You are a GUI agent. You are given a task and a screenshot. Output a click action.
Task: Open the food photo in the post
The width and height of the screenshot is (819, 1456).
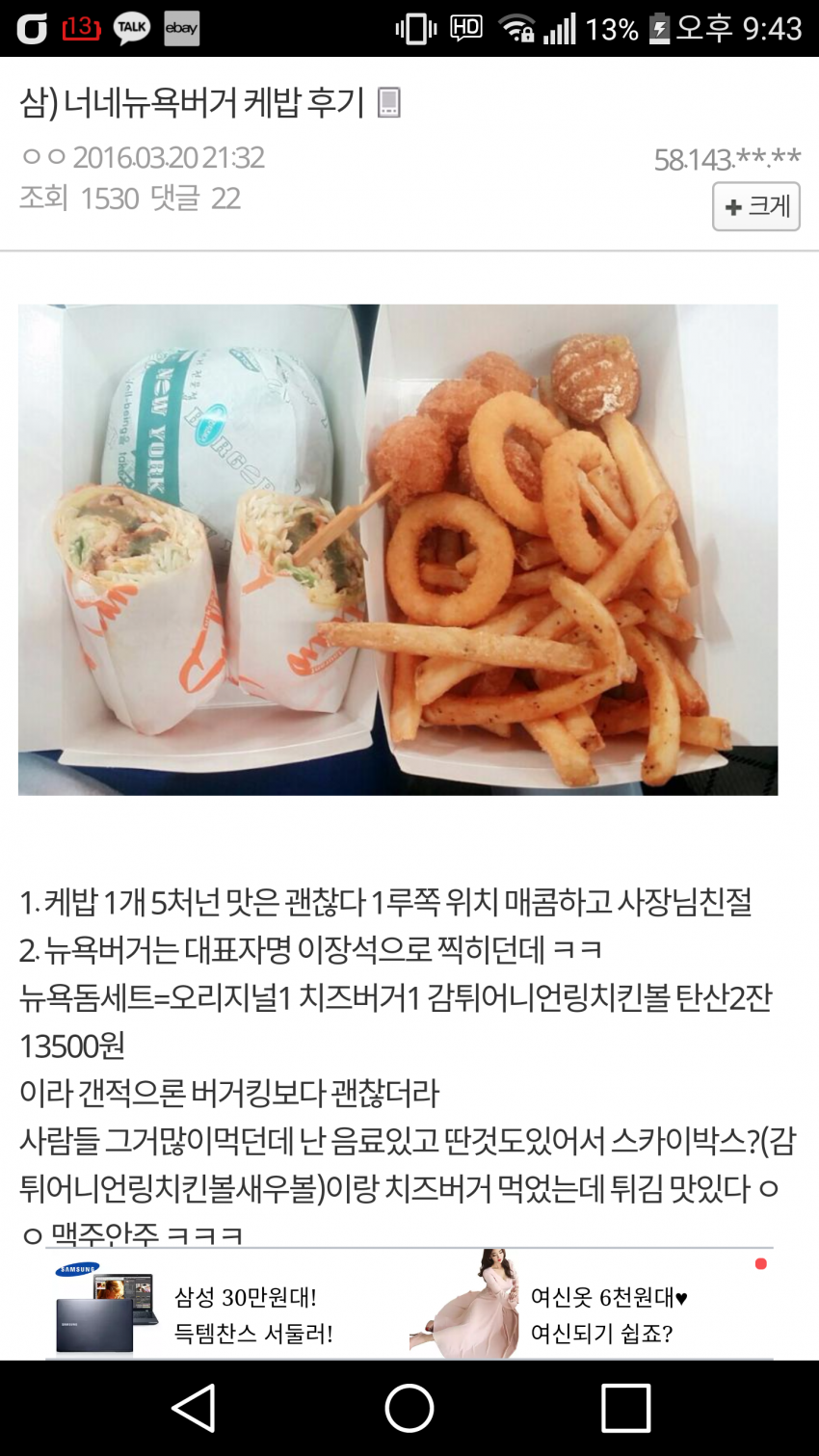[x=398, y=549]
